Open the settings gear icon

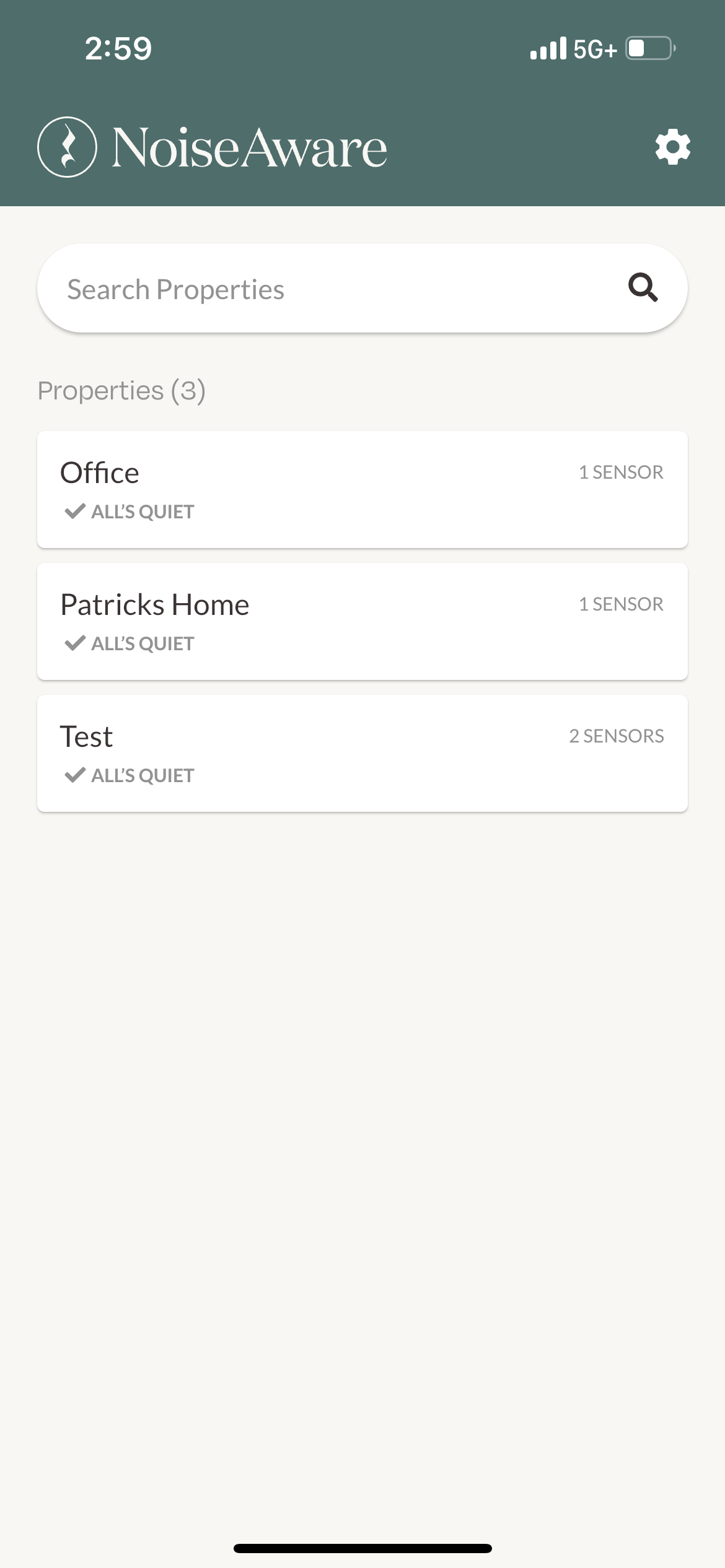click(673, 147)
